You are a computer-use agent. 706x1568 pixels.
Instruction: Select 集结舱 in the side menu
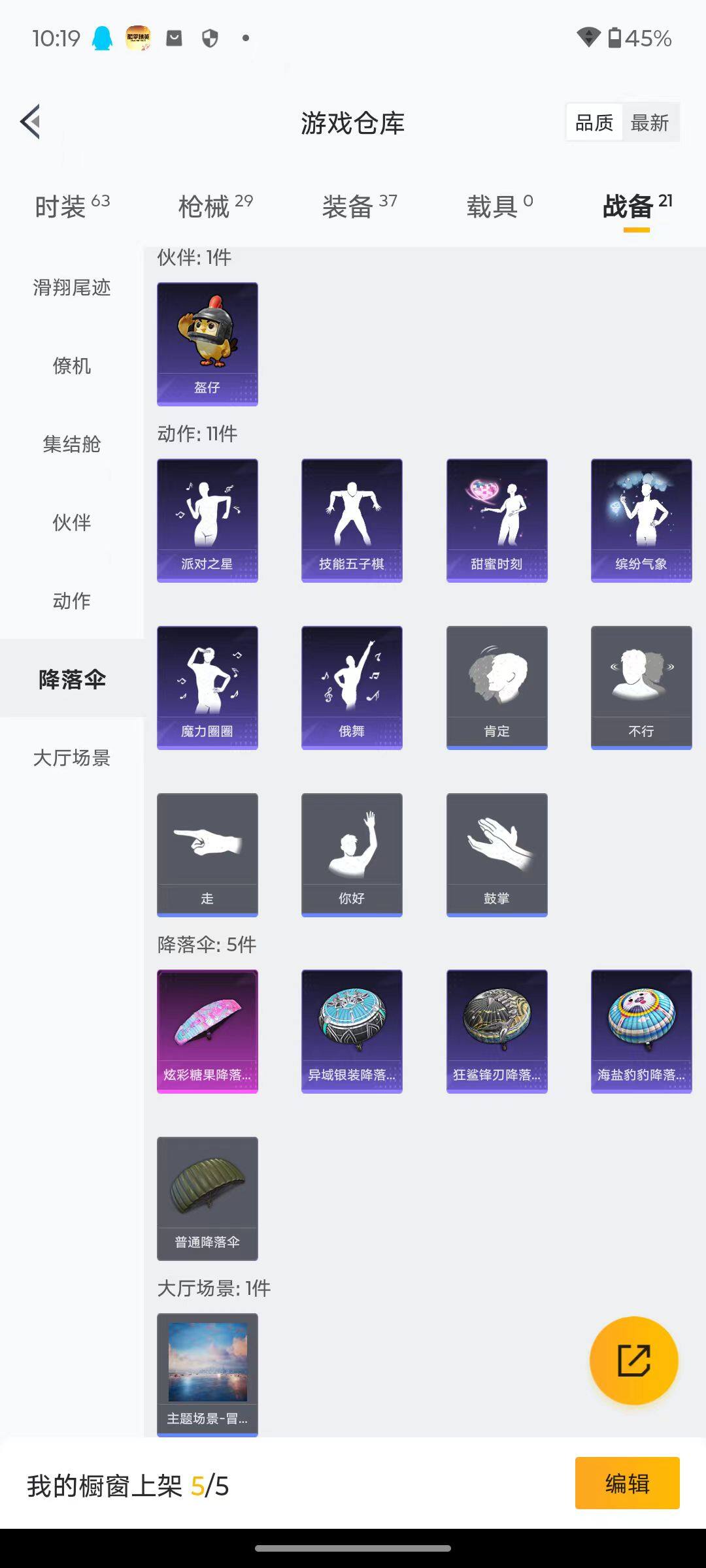pos(72,444)
